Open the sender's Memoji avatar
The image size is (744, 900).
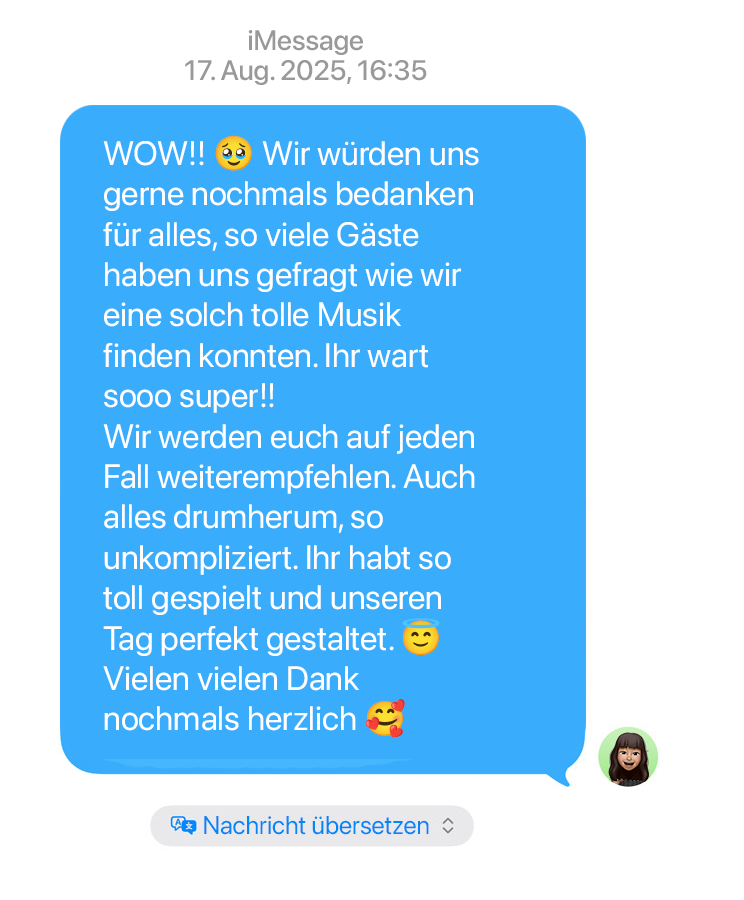pos(627,757)
